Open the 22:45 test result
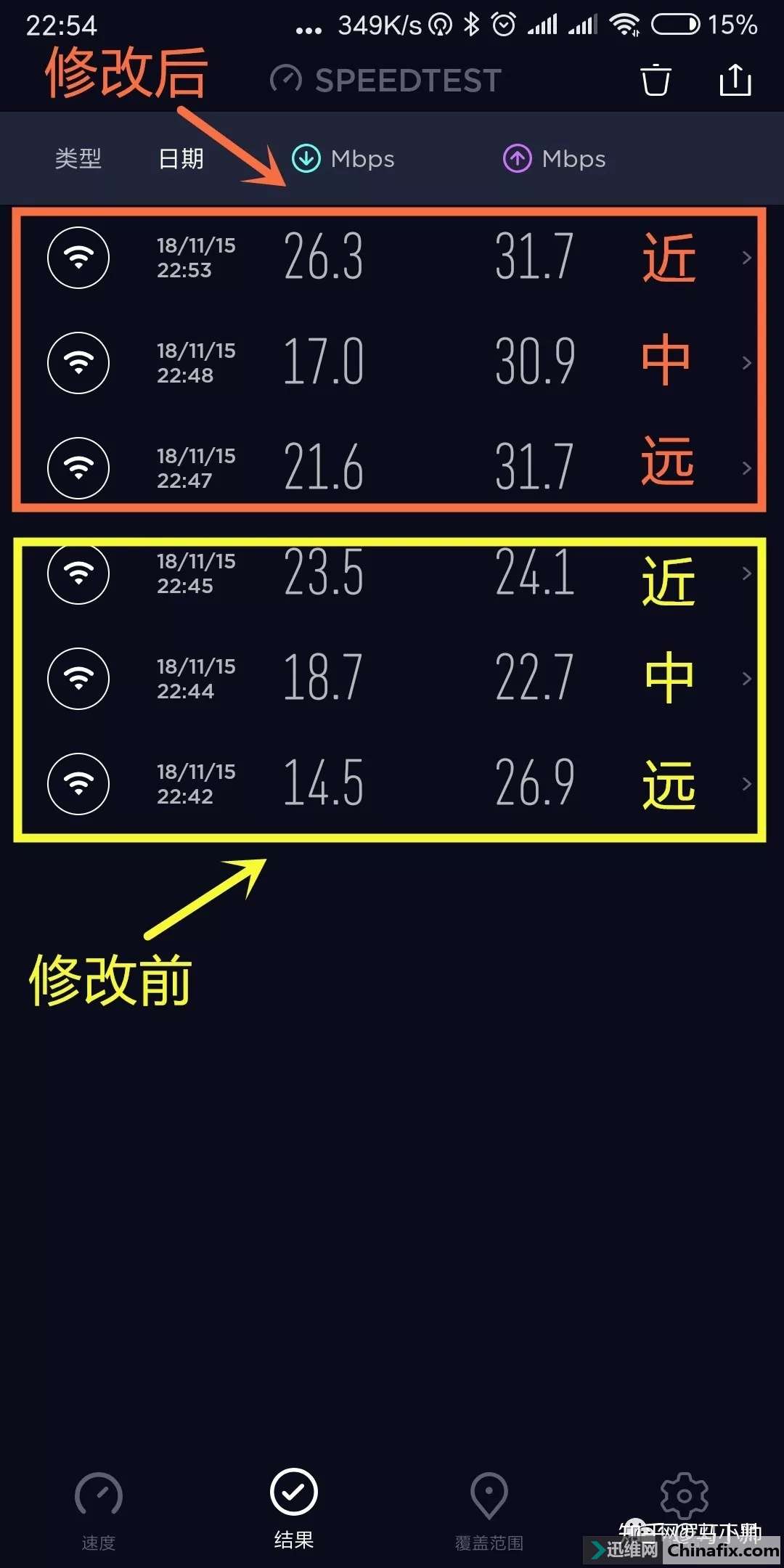The width and height of the screenshot is (784, 1568). 392,573
